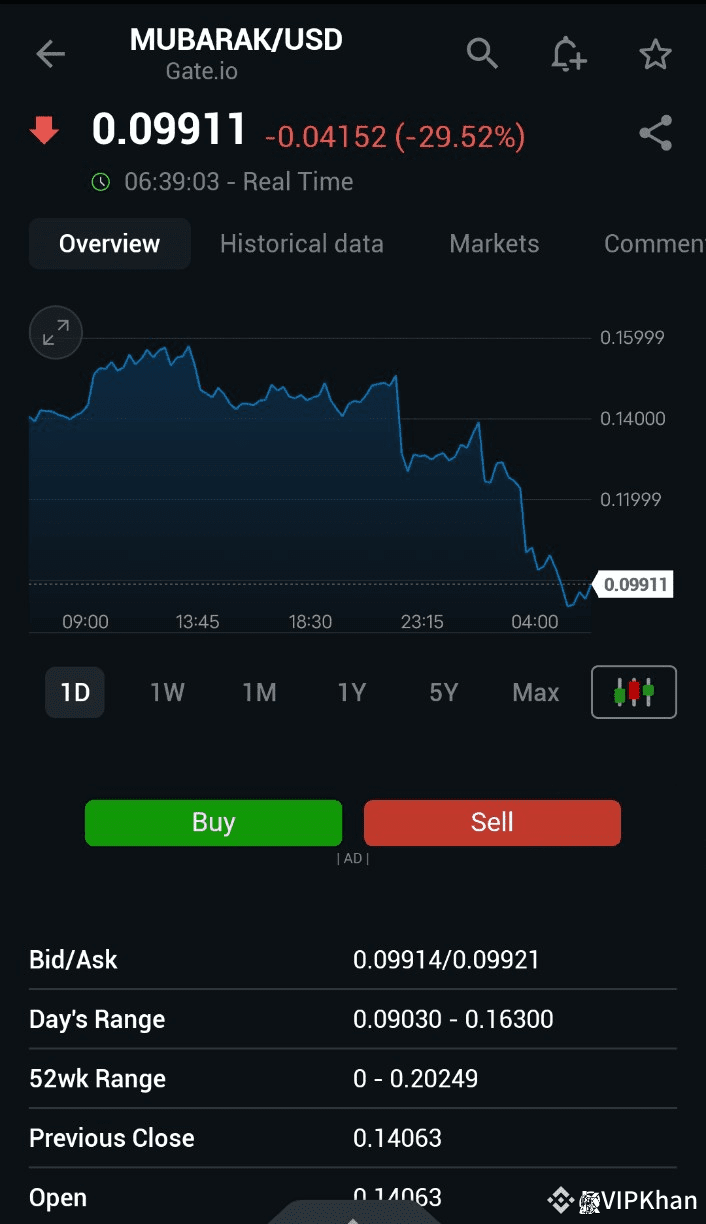Share this MUBARAK/USD quote
The height and width of the screenshot is (1224, 706).
pos(655,134)
